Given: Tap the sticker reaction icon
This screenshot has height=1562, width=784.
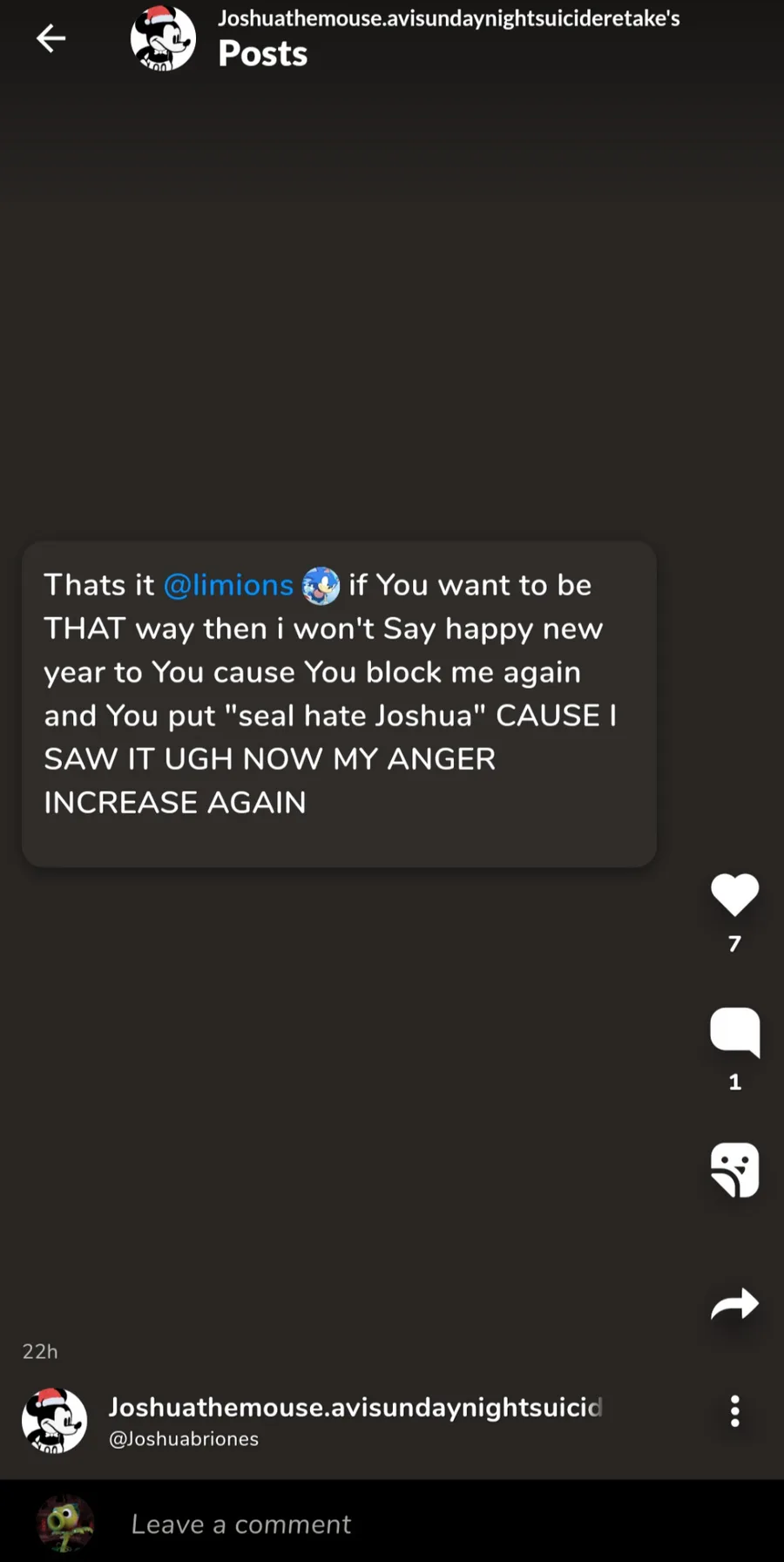Looking at the screenshot, I should click(x=734, y=1170).
